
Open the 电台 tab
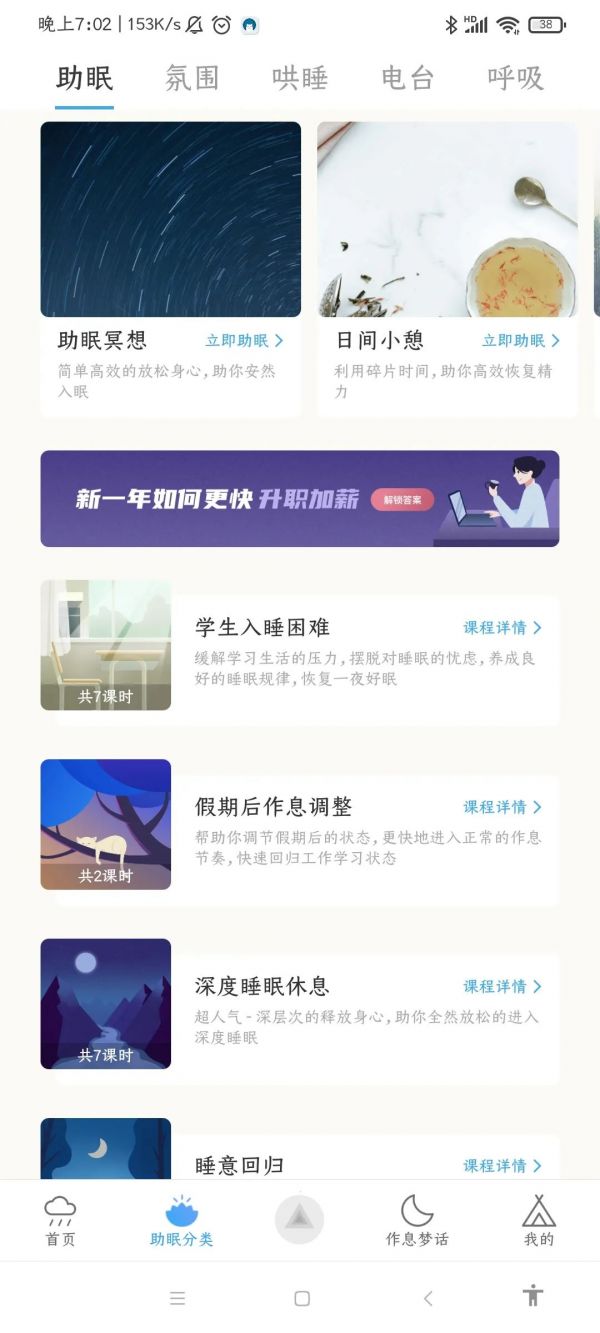(x=407, y=78)
